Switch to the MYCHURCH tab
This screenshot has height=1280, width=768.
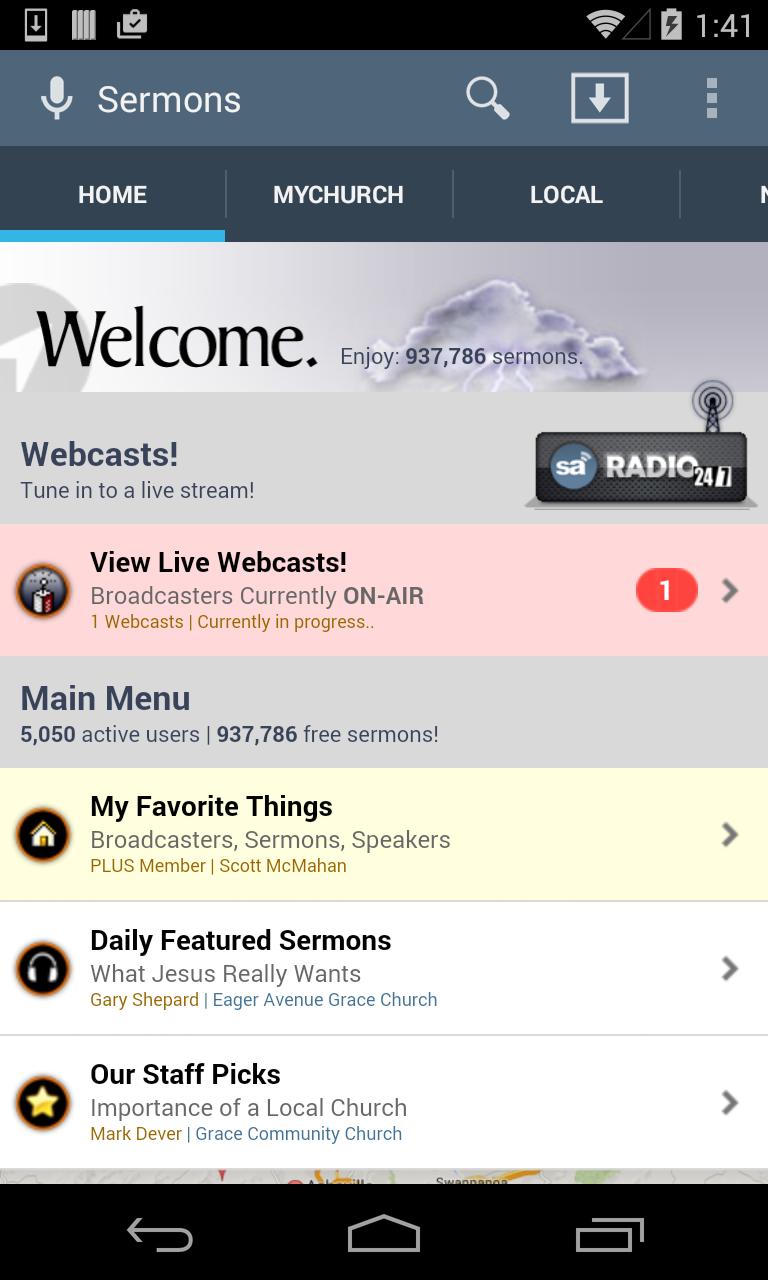(338, 195)
